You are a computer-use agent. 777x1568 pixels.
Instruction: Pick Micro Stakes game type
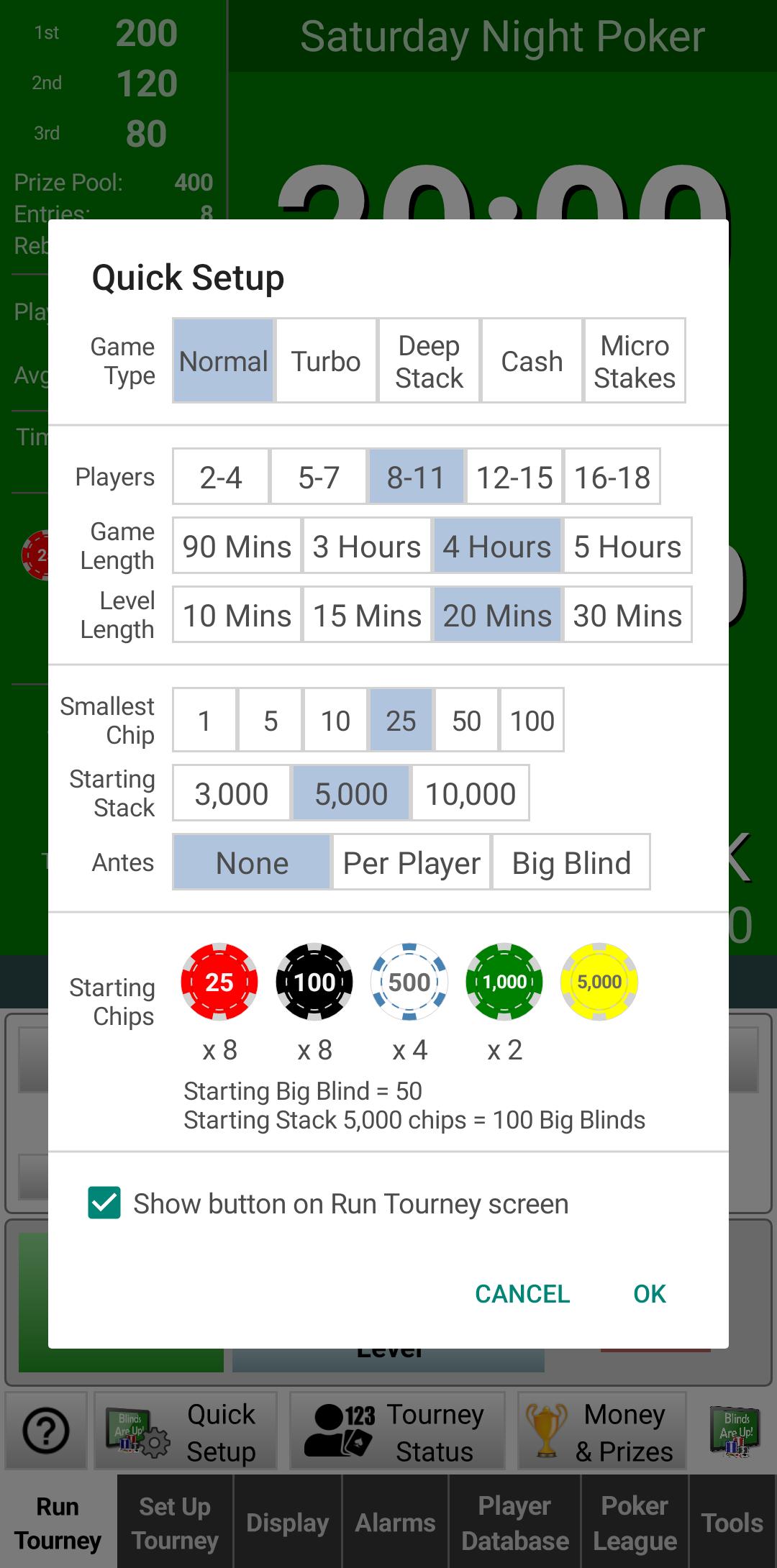(635, 361)
